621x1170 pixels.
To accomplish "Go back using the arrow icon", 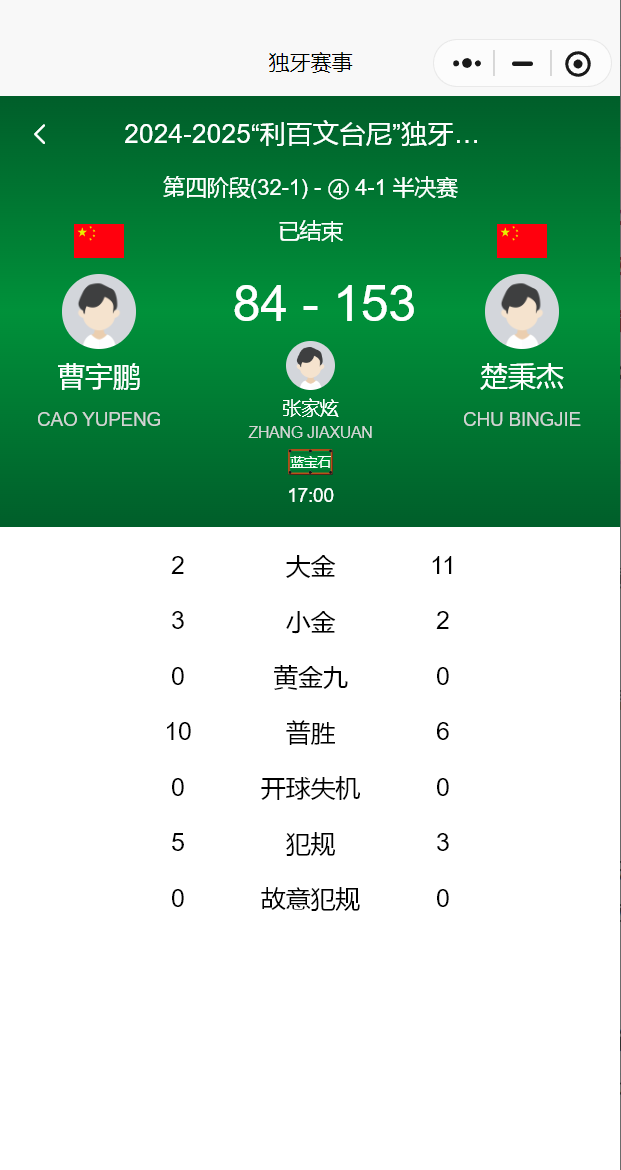I will pyautogui.click(x=40, y=134).
